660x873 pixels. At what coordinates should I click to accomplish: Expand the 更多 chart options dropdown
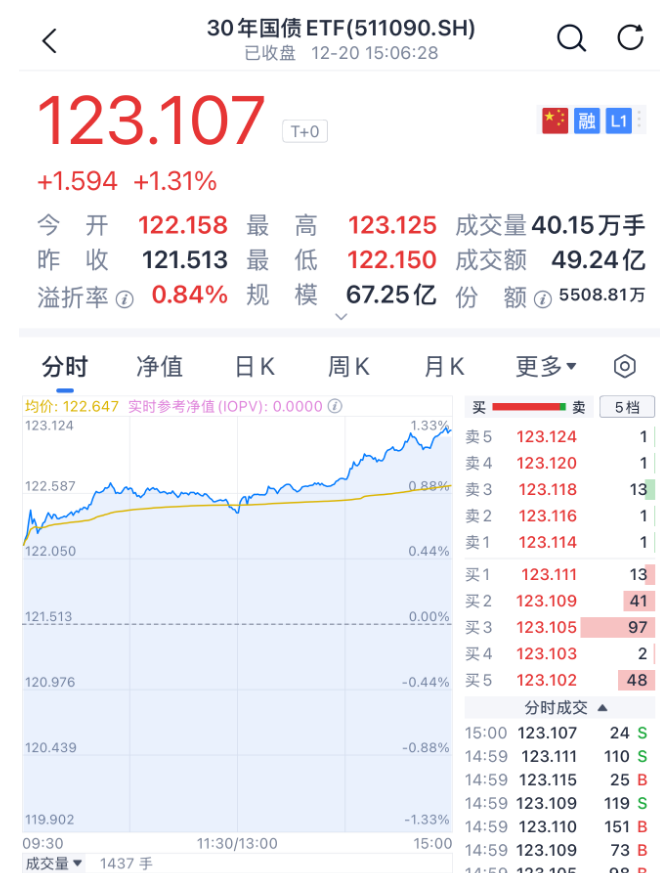point(546,366)
